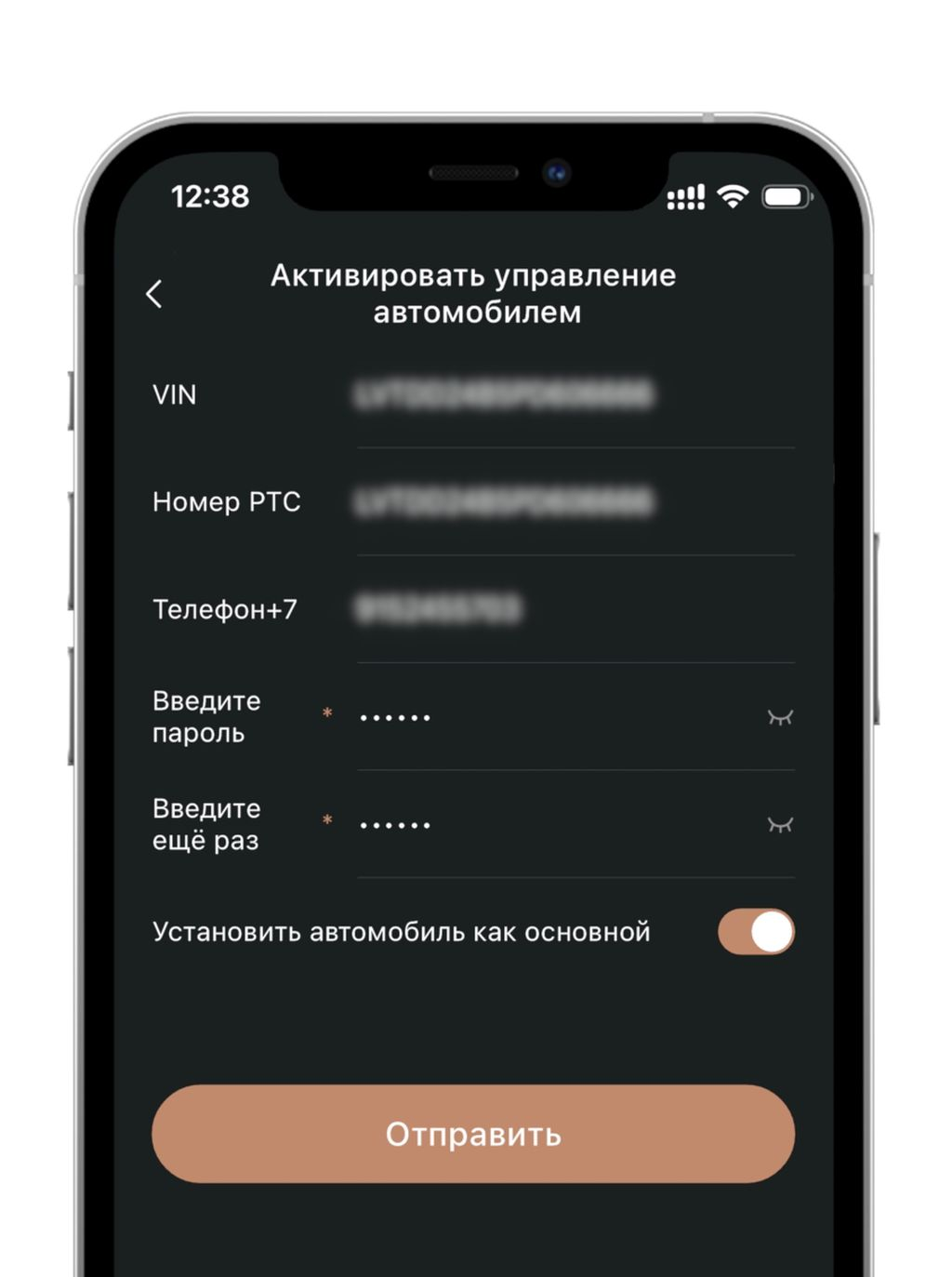Submit the form with Отправить
Screen dimensions: 952x1277
(473, 1134)
